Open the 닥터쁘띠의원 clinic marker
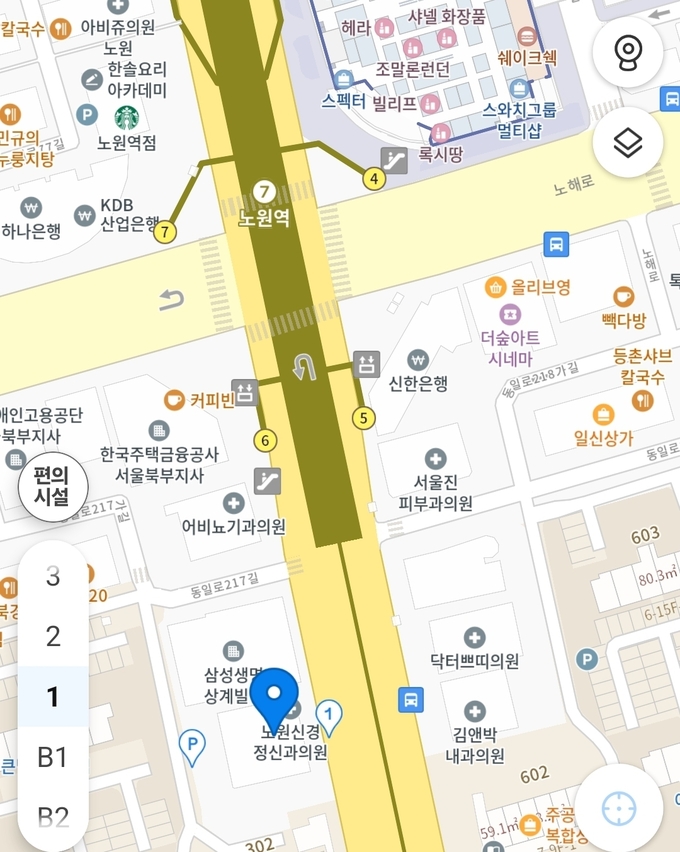 (474, 637)
